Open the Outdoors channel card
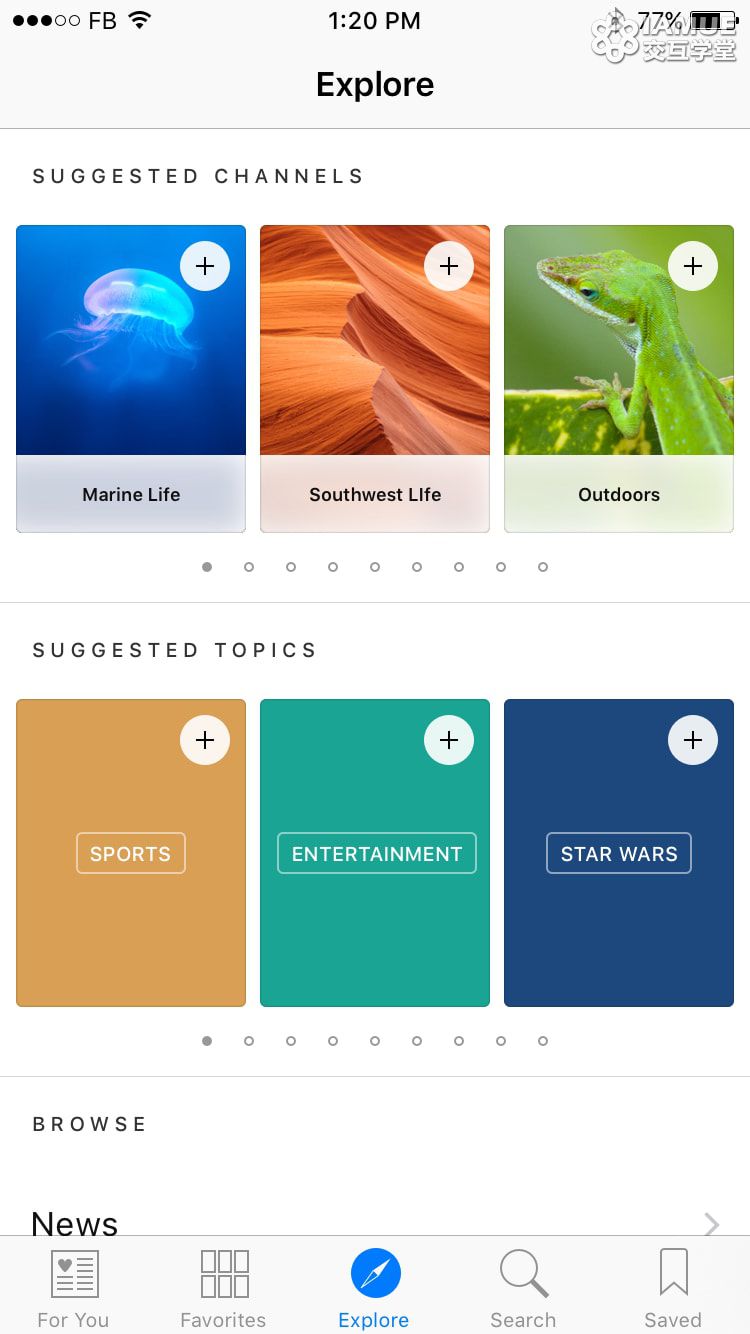 pos(619,379)
